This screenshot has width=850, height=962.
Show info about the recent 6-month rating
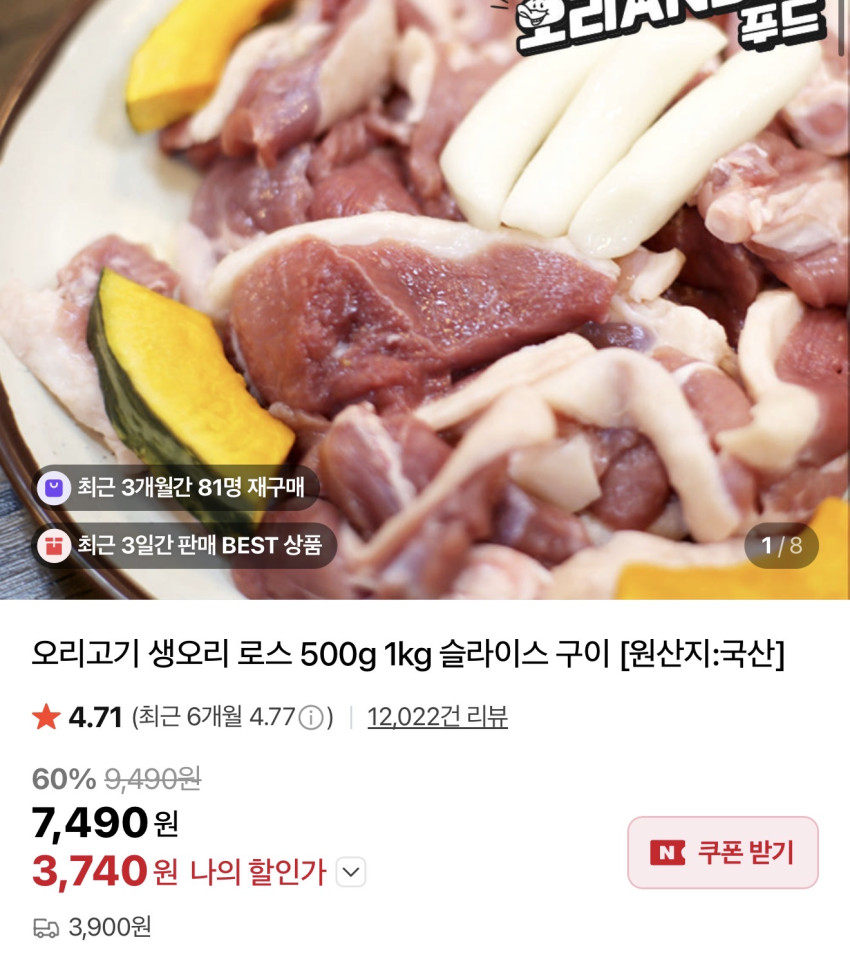click(x=311, y=718)
